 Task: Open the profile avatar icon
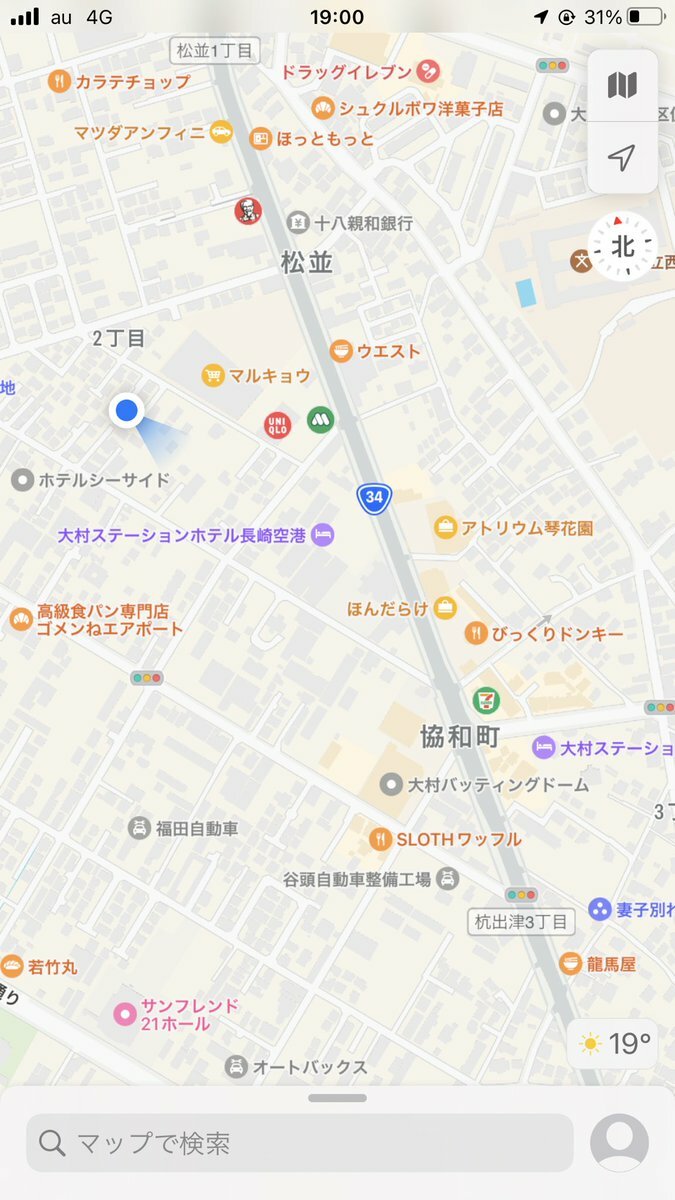point(619,1142)
